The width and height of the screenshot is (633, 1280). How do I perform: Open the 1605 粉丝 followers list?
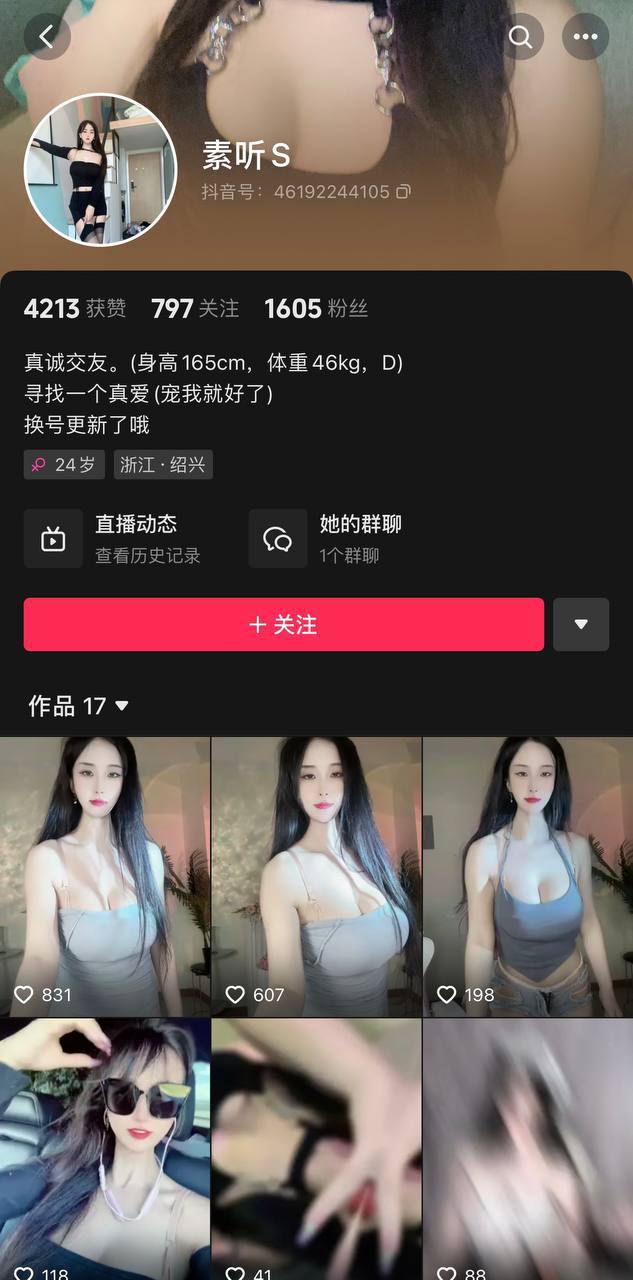click(316, 309)
